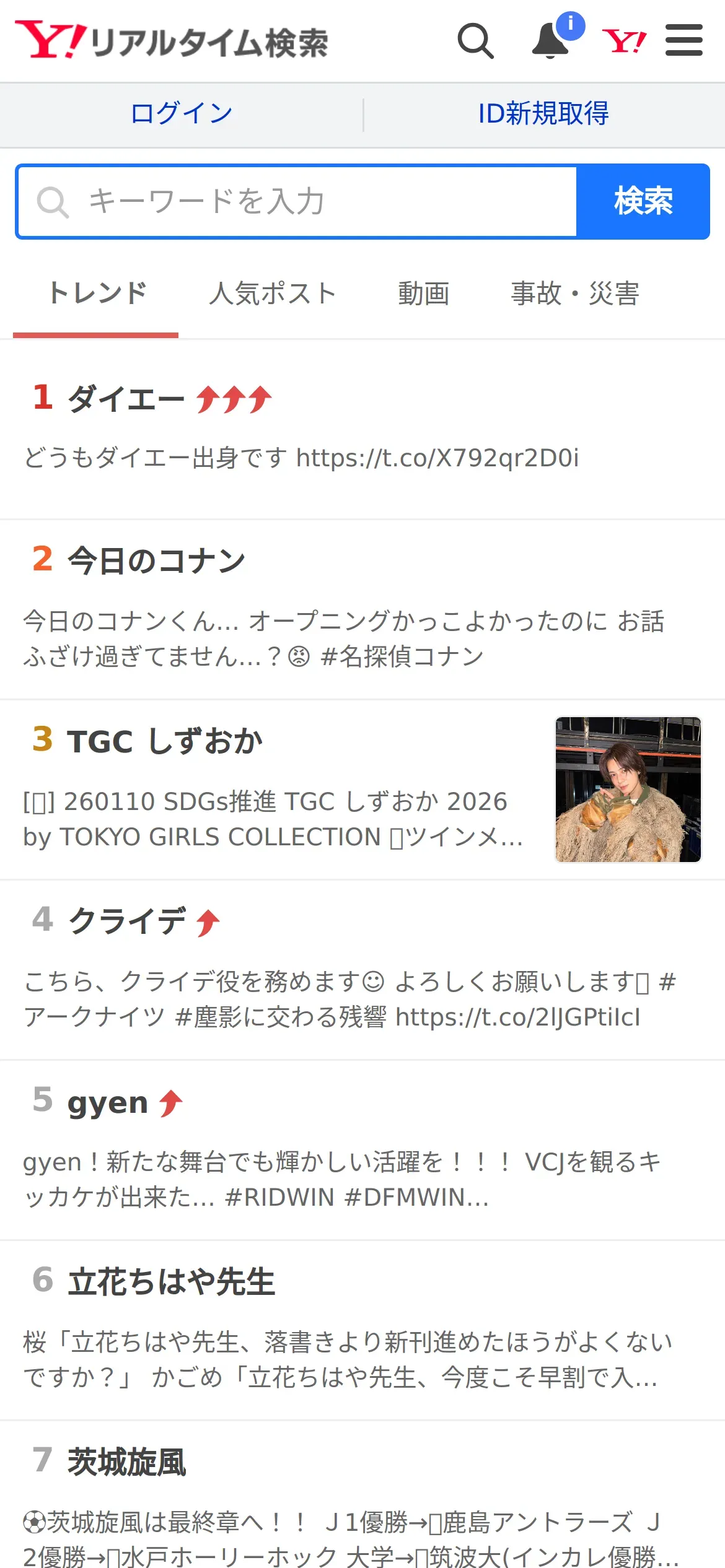Viewport: 725px width, 1568px height.
Task: Focus the キーワードを入力 search field
Action: tap(297, 202)
